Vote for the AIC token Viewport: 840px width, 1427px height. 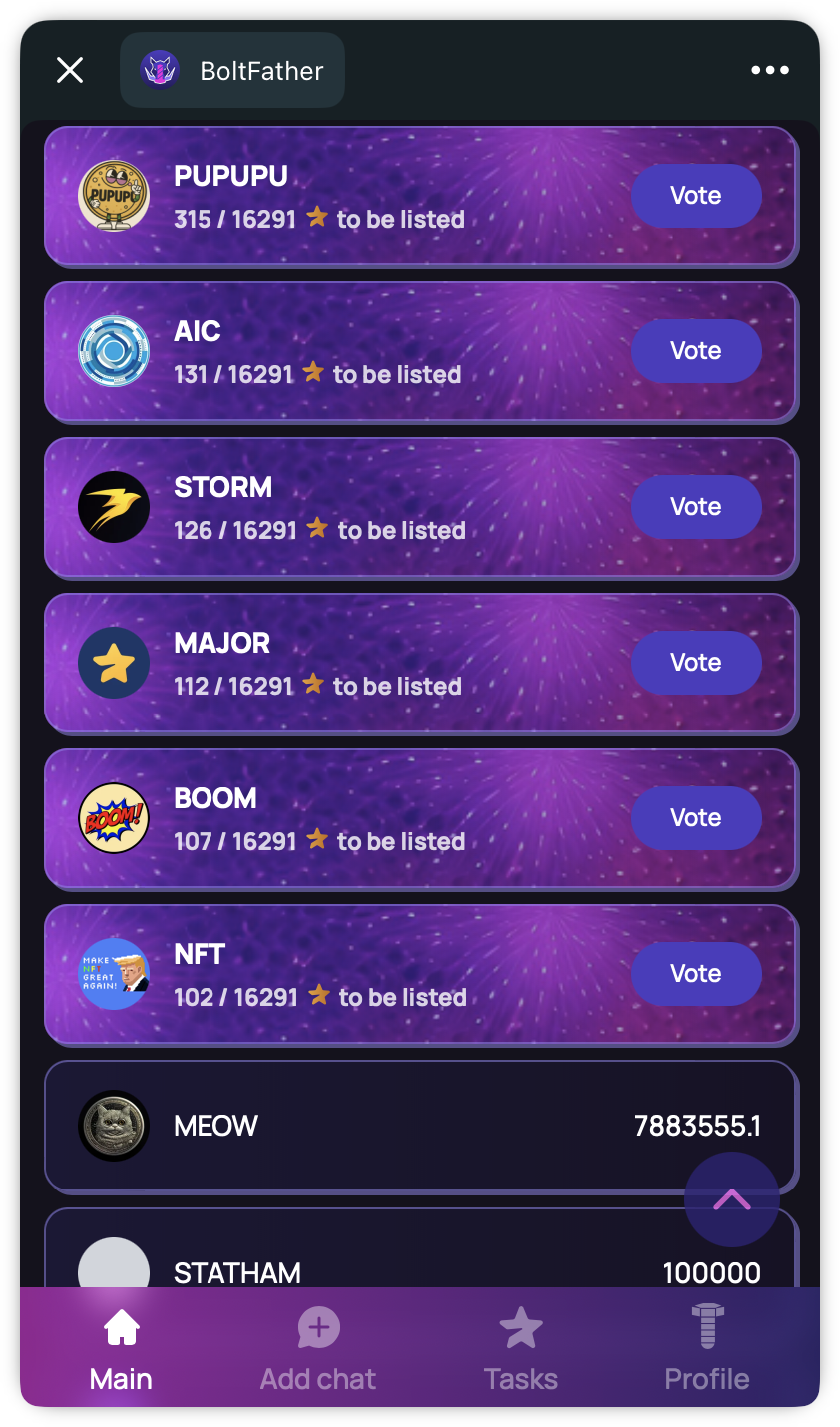pyautogui.click(x=696, y=351)
